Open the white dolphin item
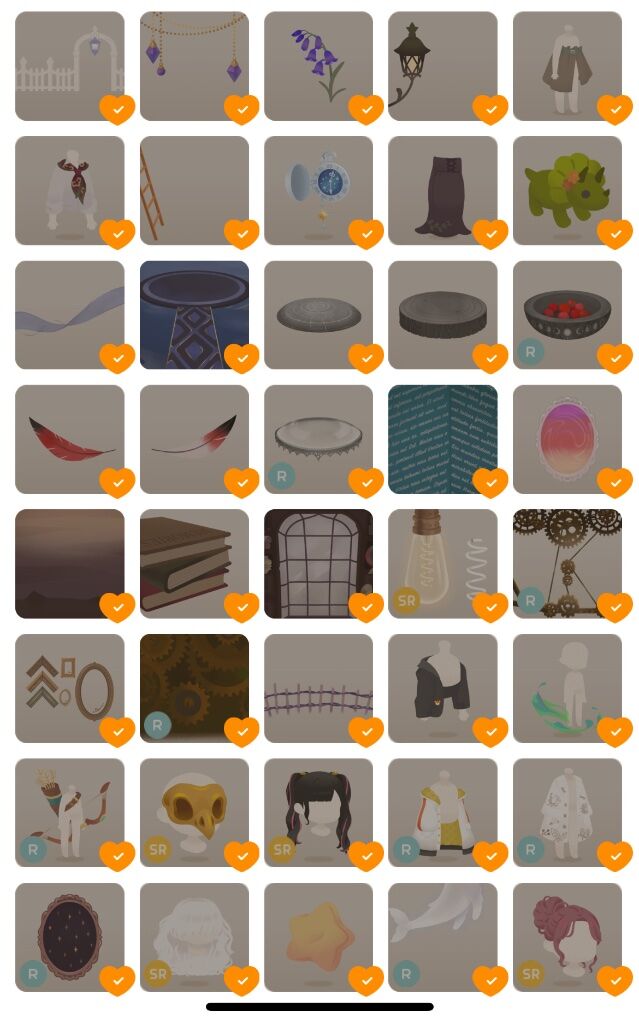 [442, 936]
